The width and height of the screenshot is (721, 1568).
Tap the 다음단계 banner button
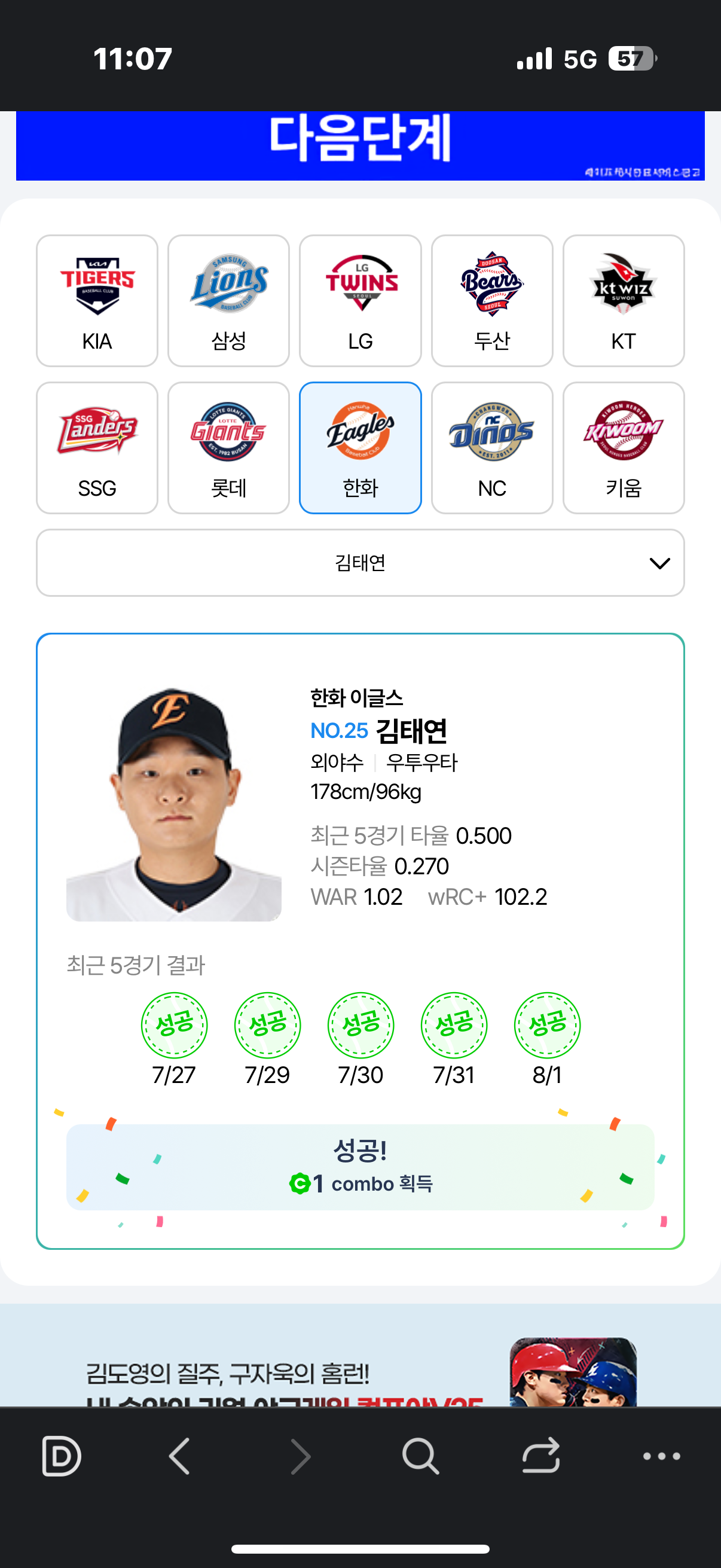click(360, 144)
